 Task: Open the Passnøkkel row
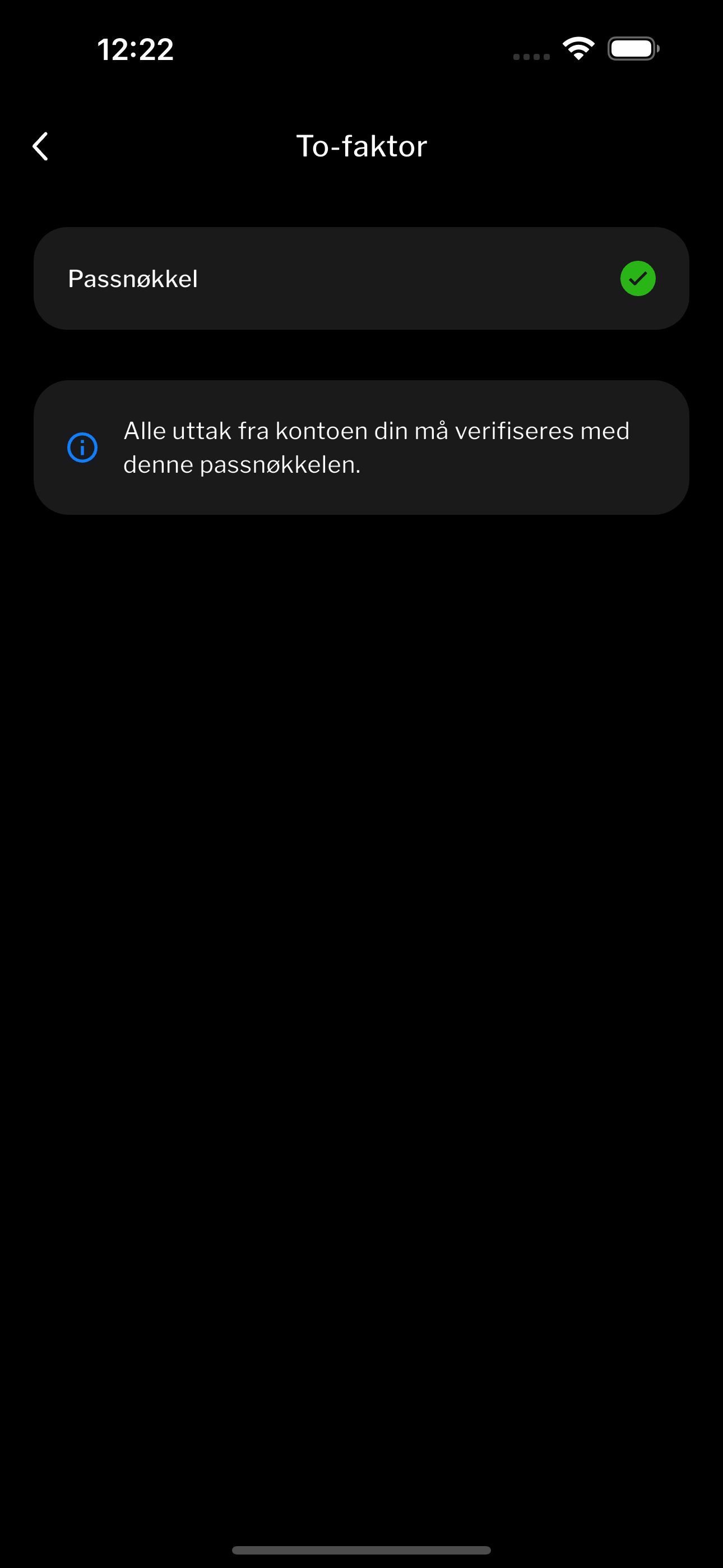click(361, 279)
